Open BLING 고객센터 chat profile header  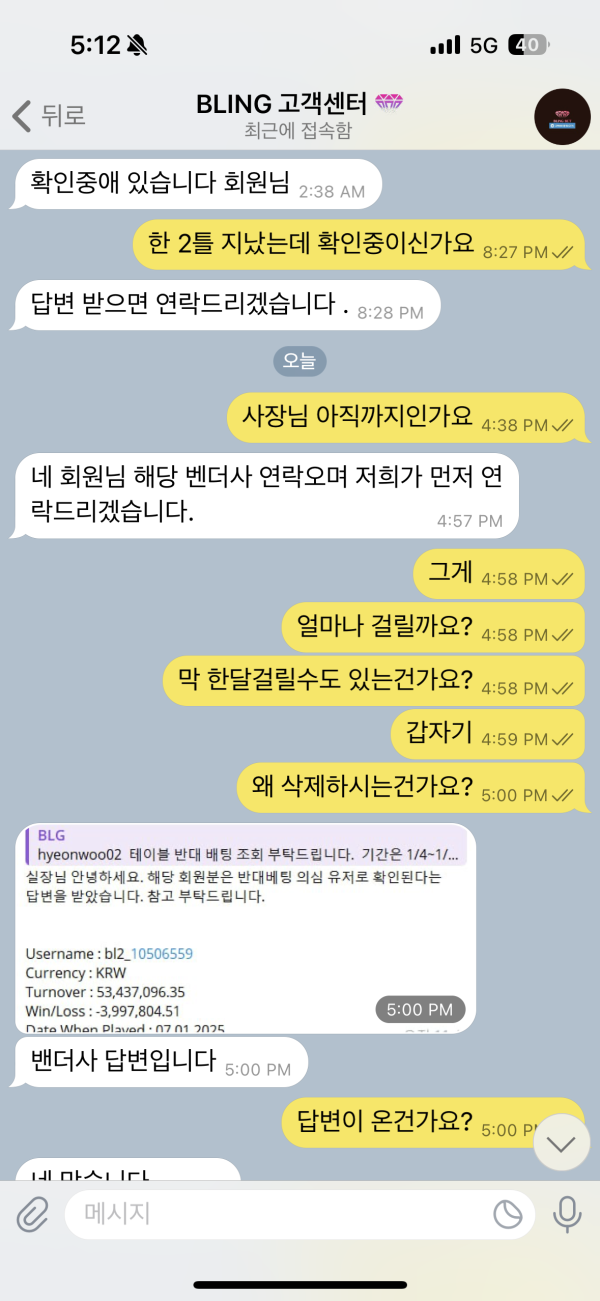click(x=298, y=115)
